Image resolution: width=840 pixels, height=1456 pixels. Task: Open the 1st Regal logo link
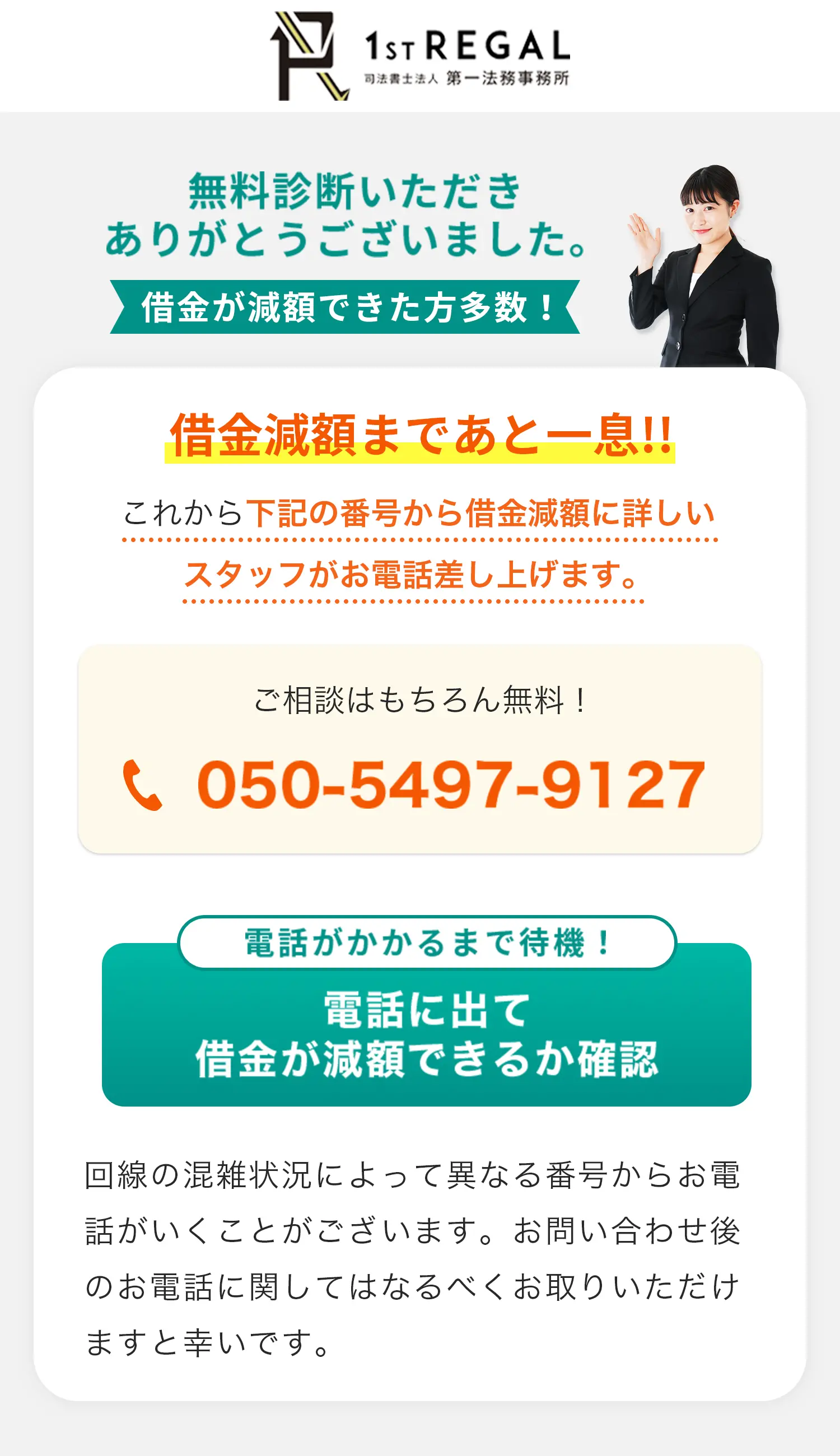(x=420, y=57)
